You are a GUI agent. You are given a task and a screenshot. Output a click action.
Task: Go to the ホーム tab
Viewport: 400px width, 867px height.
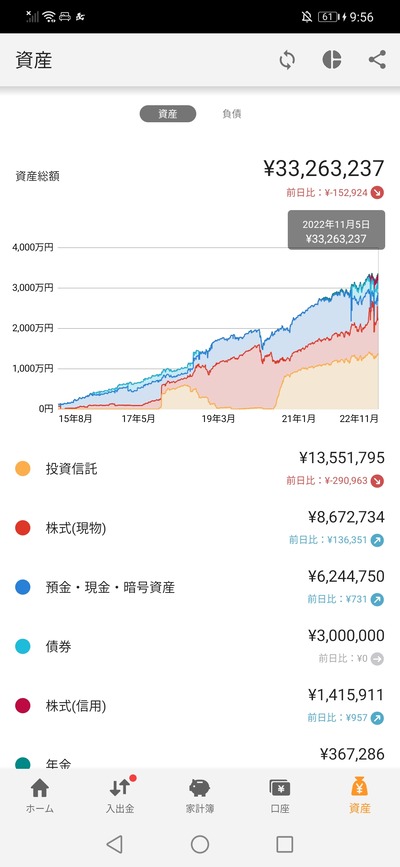tap(40, 795)
